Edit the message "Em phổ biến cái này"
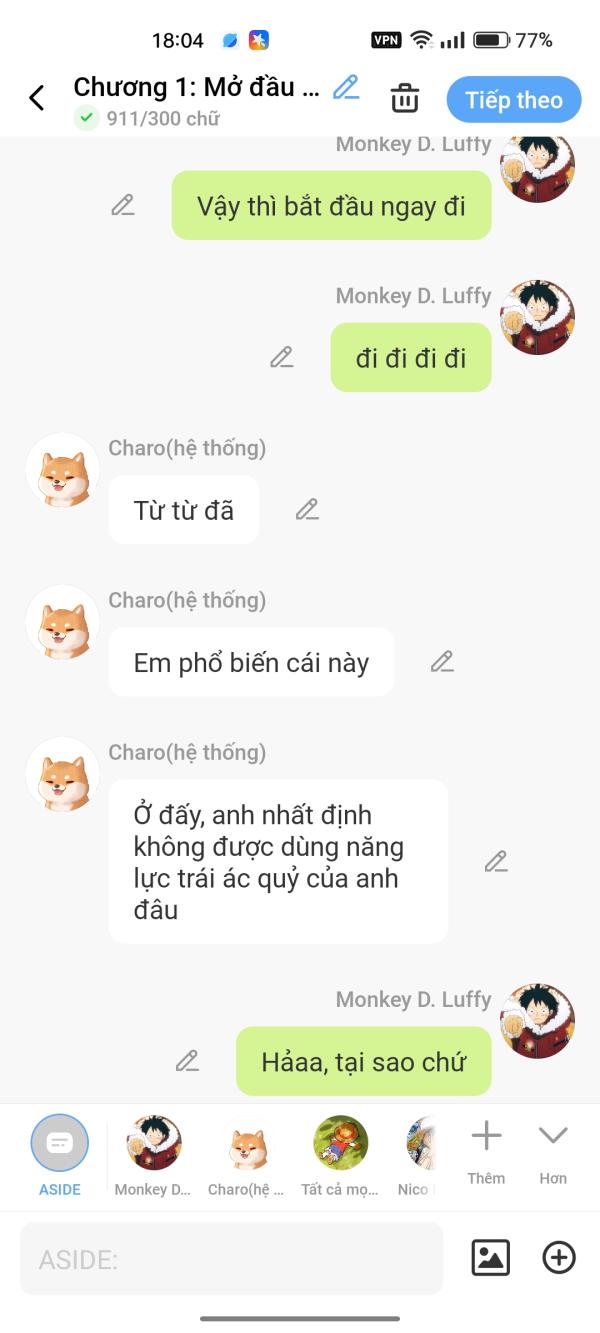 (442, 662)
